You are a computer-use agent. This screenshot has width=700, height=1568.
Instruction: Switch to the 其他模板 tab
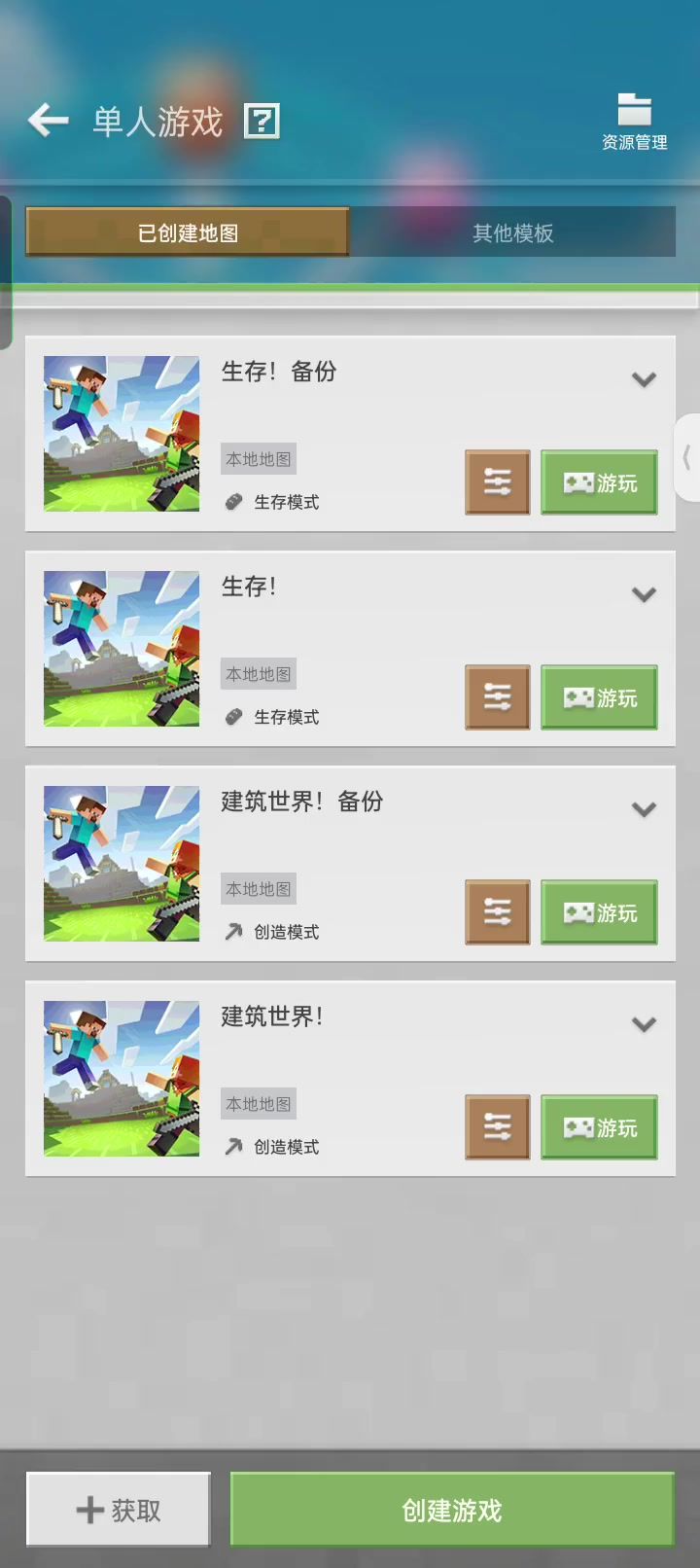(x=512, y=232)
